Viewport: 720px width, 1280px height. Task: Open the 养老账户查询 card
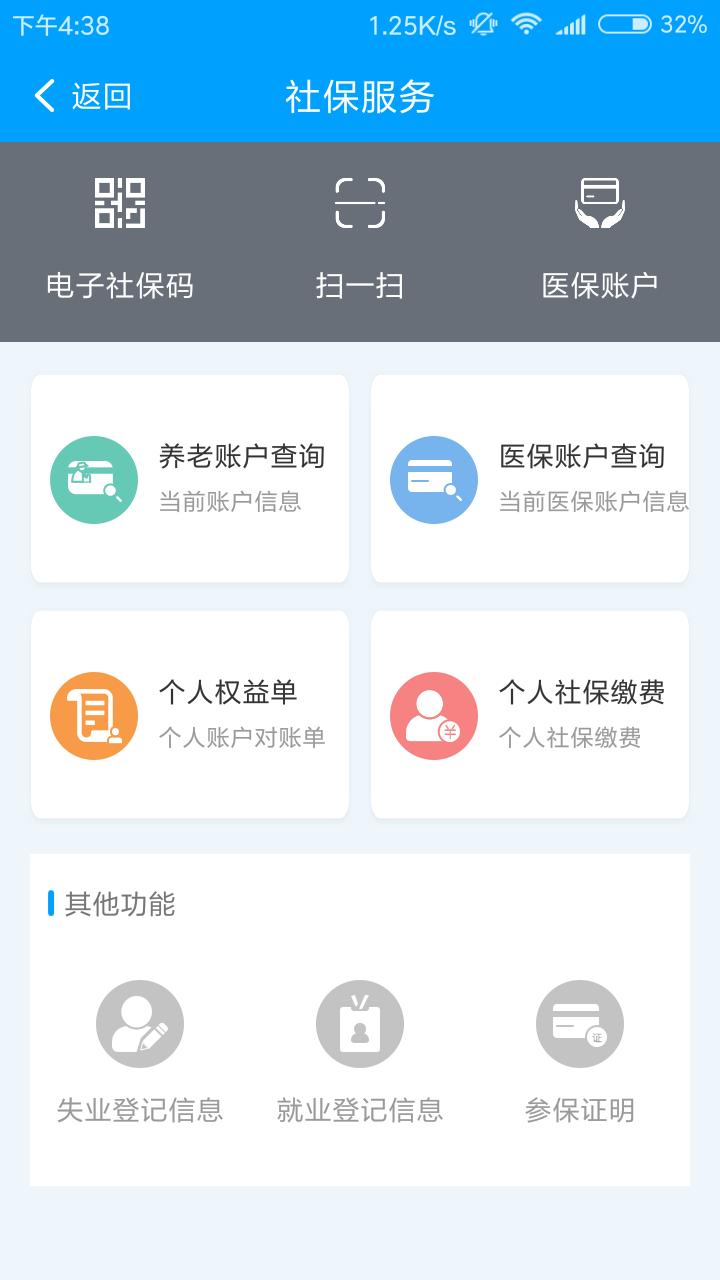(x=190, y=479)
